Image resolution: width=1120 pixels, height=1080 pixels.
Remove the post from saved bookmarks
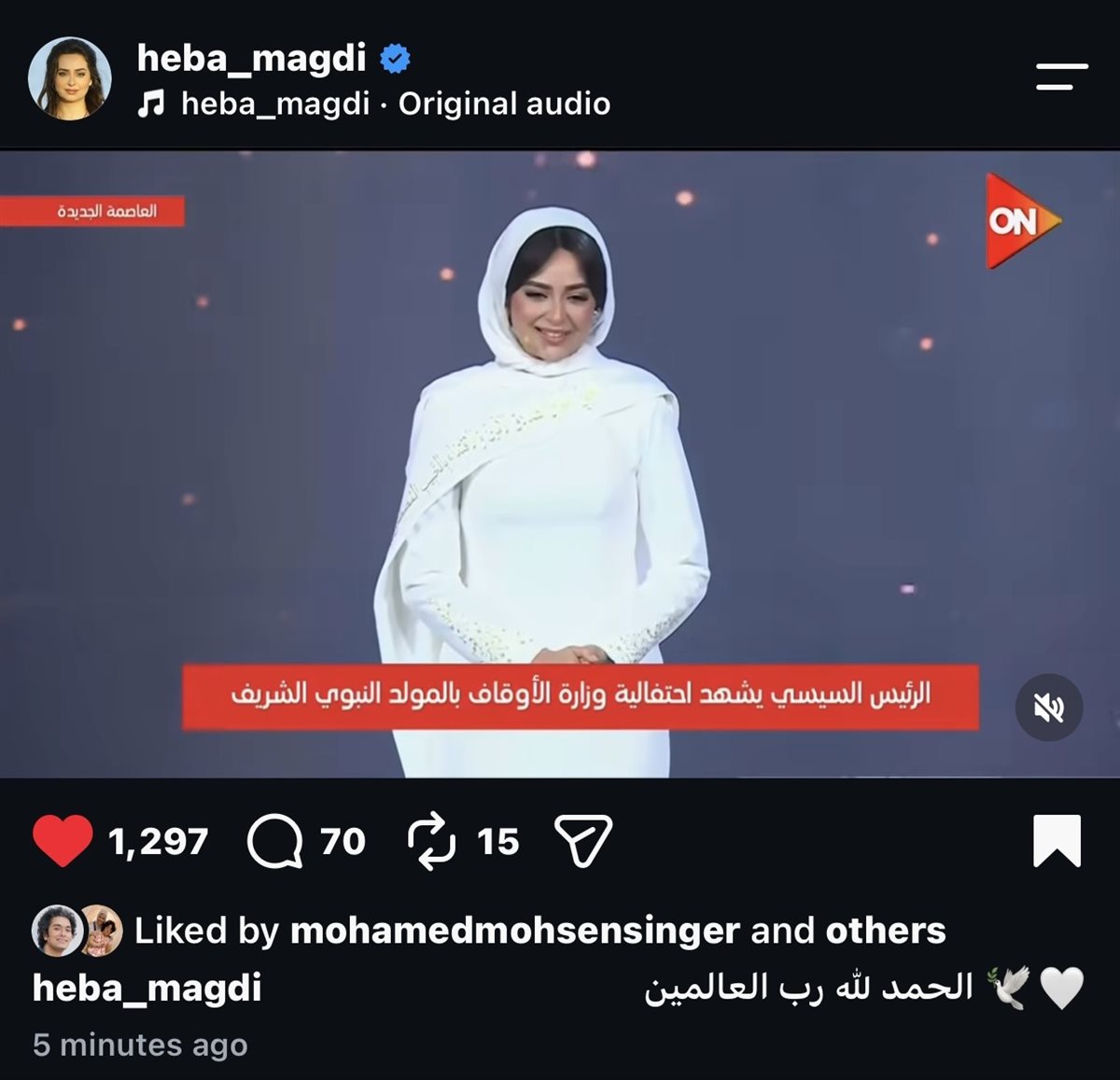pos(1057,841)
